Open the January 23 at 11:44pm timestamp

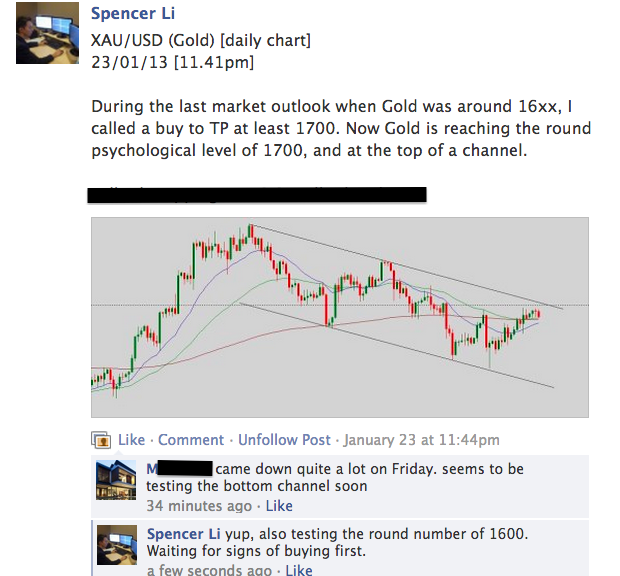(x=420, y=440)
